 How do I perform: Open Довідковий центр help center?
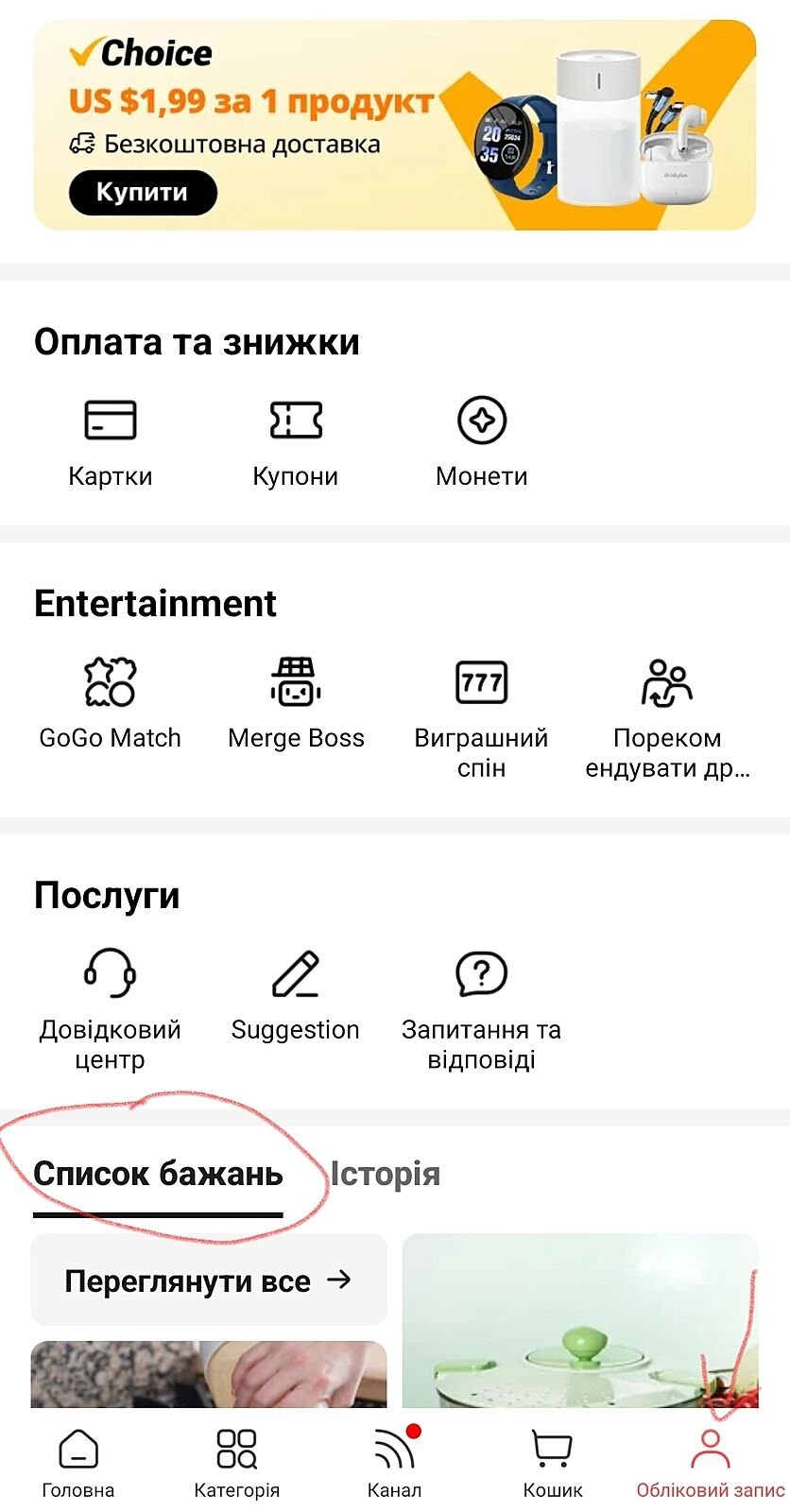pos(111,1007)
